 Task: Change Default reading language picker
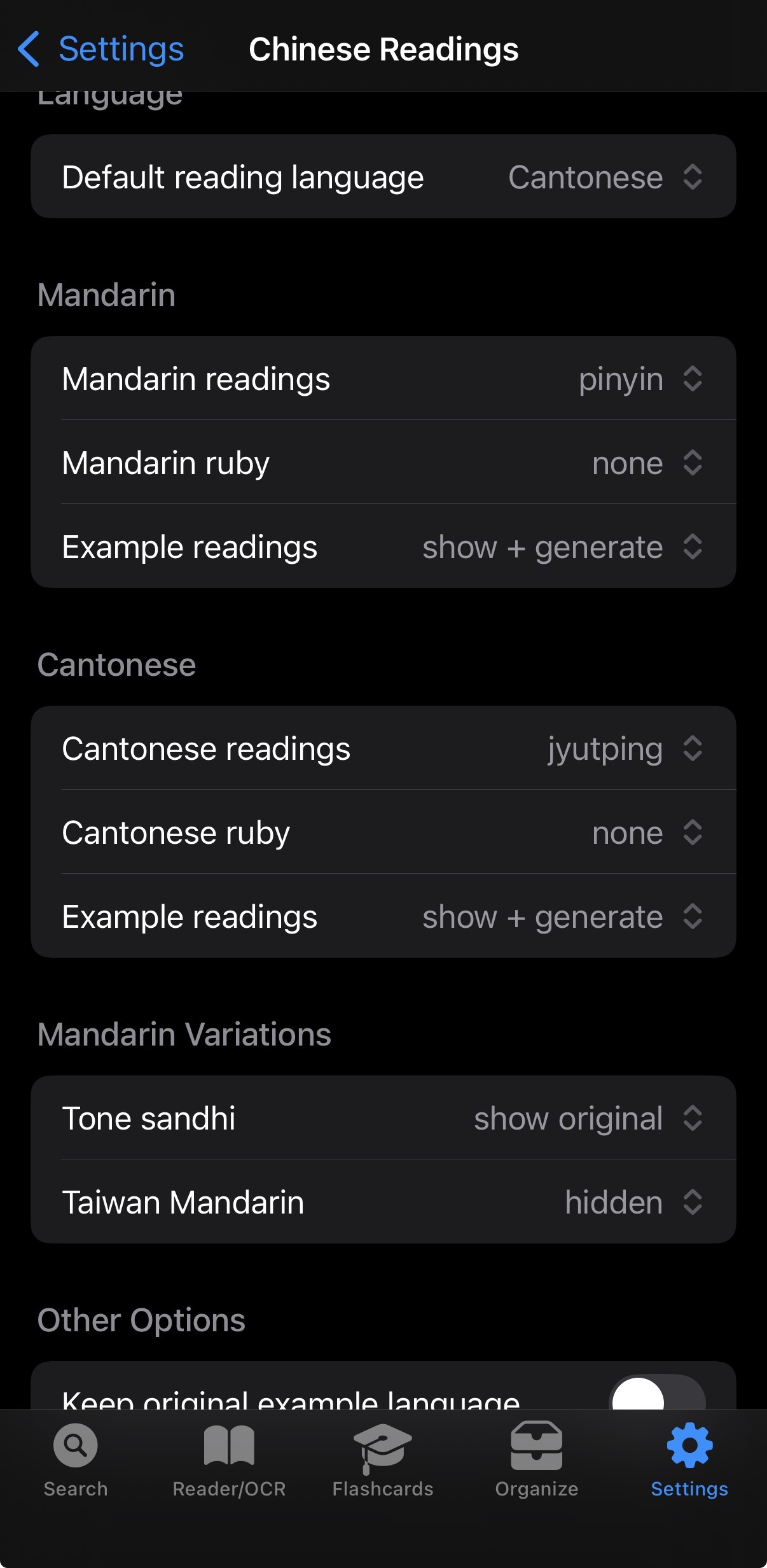[x=604, y=177]
